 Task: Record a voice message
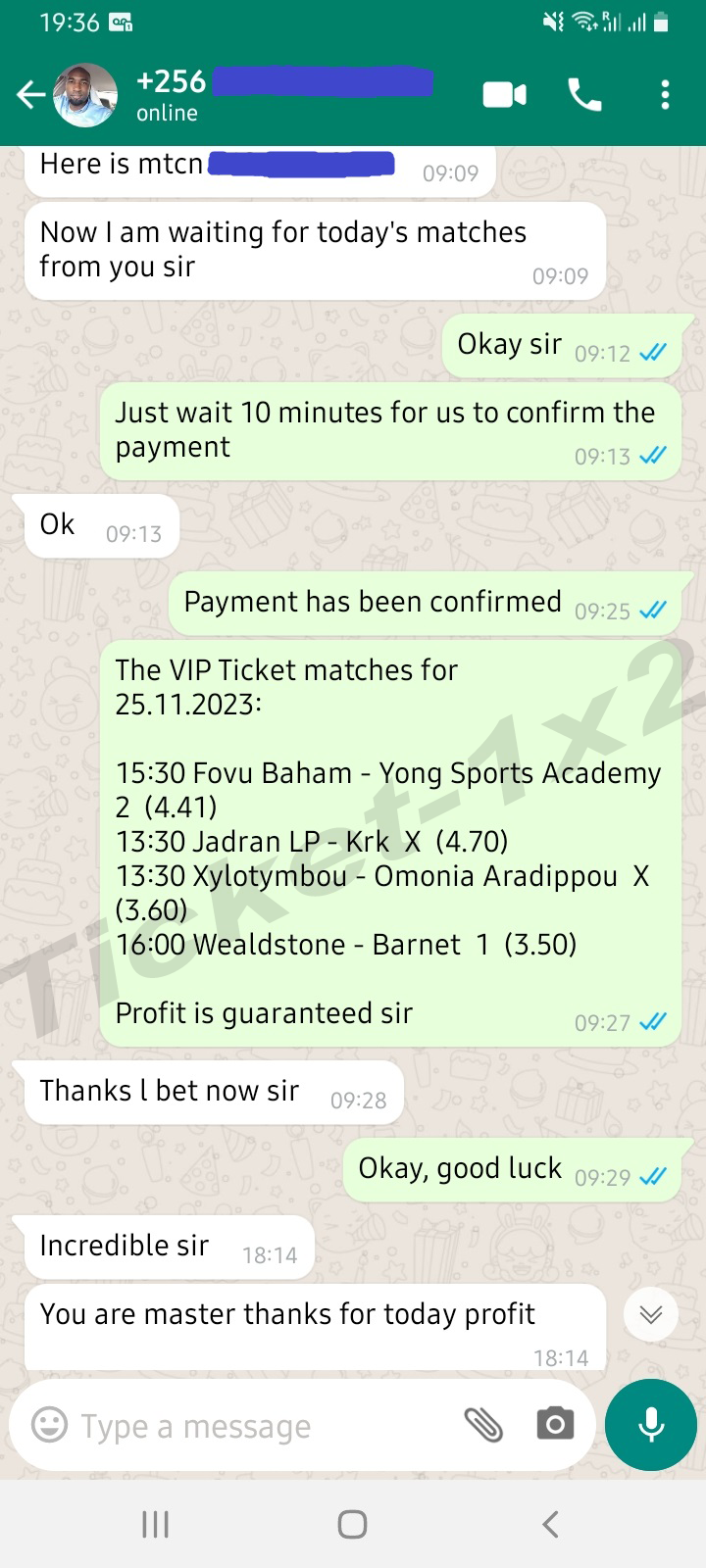pos(651,1425)
